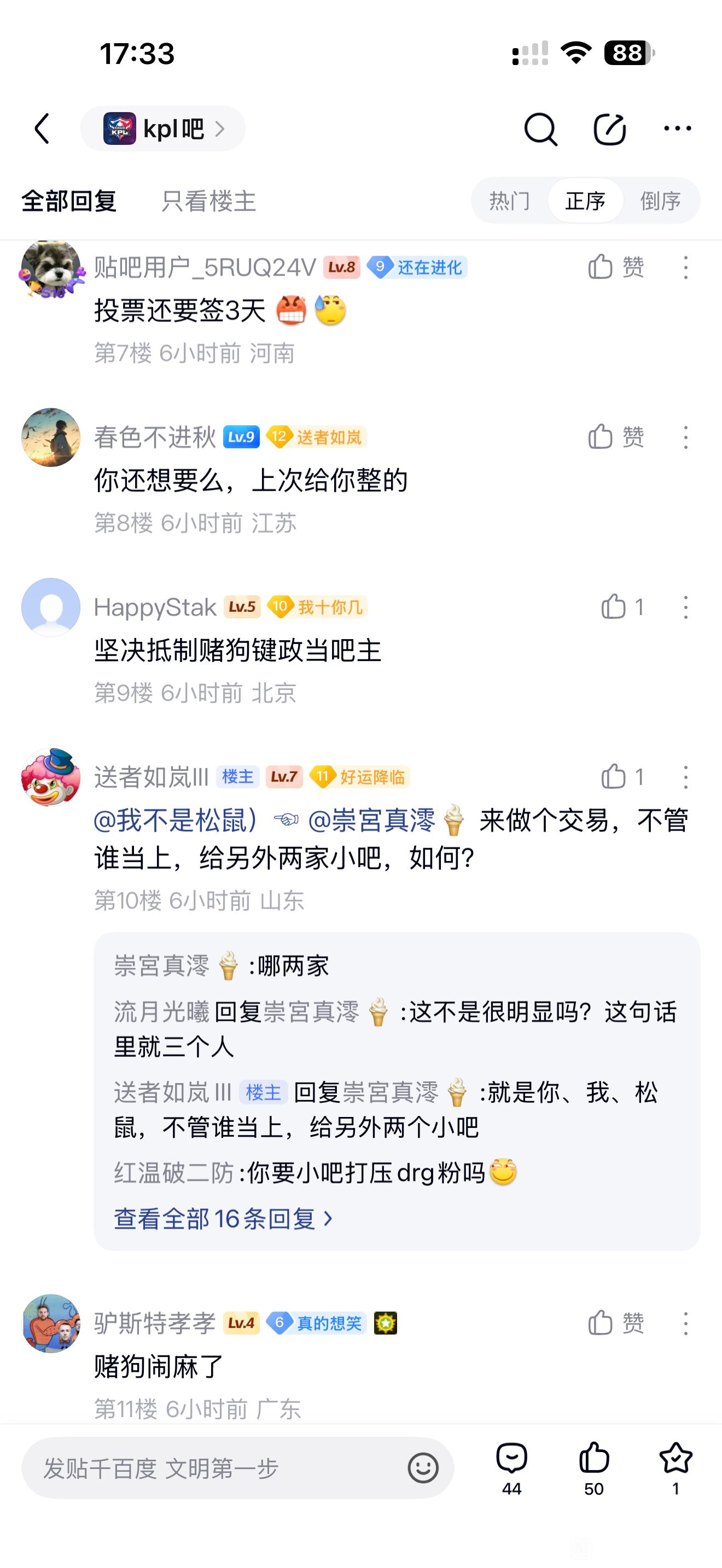Open search with the magnifier icon

click(x=540, y=129)
